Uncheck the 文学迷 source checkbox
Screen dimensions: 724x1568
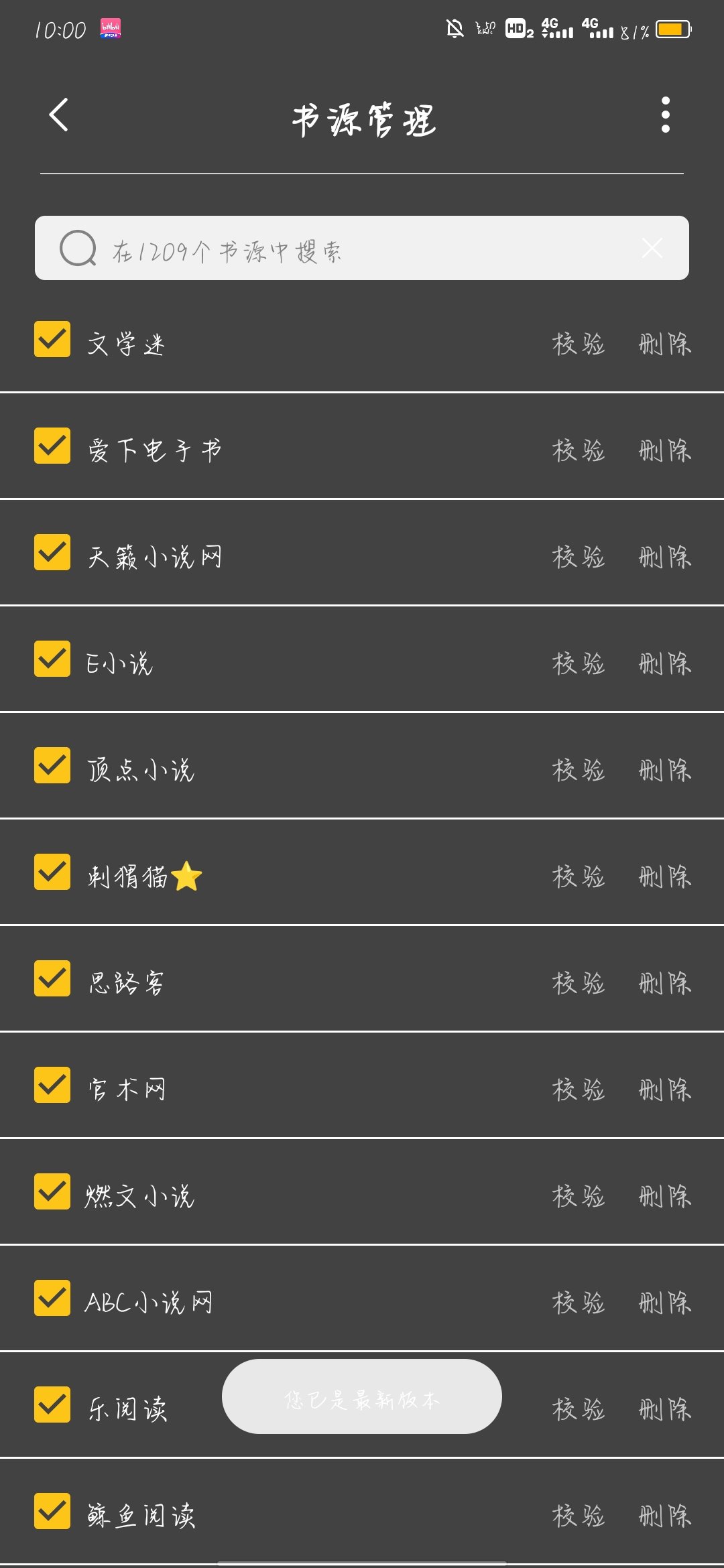[x=52, y=339]
